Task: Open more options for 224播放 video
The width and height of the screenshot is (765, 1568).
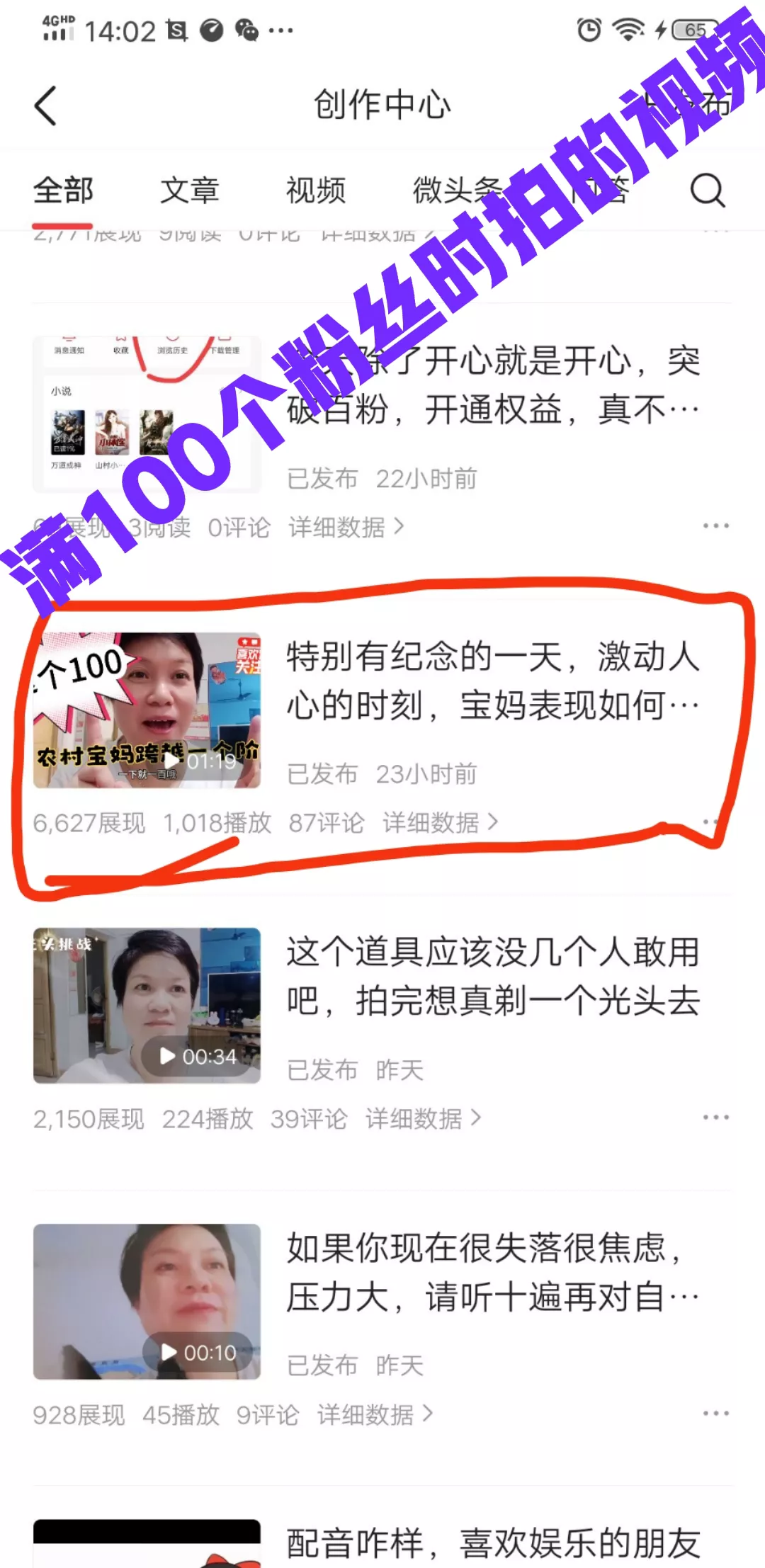Action: pos(715,1118)
